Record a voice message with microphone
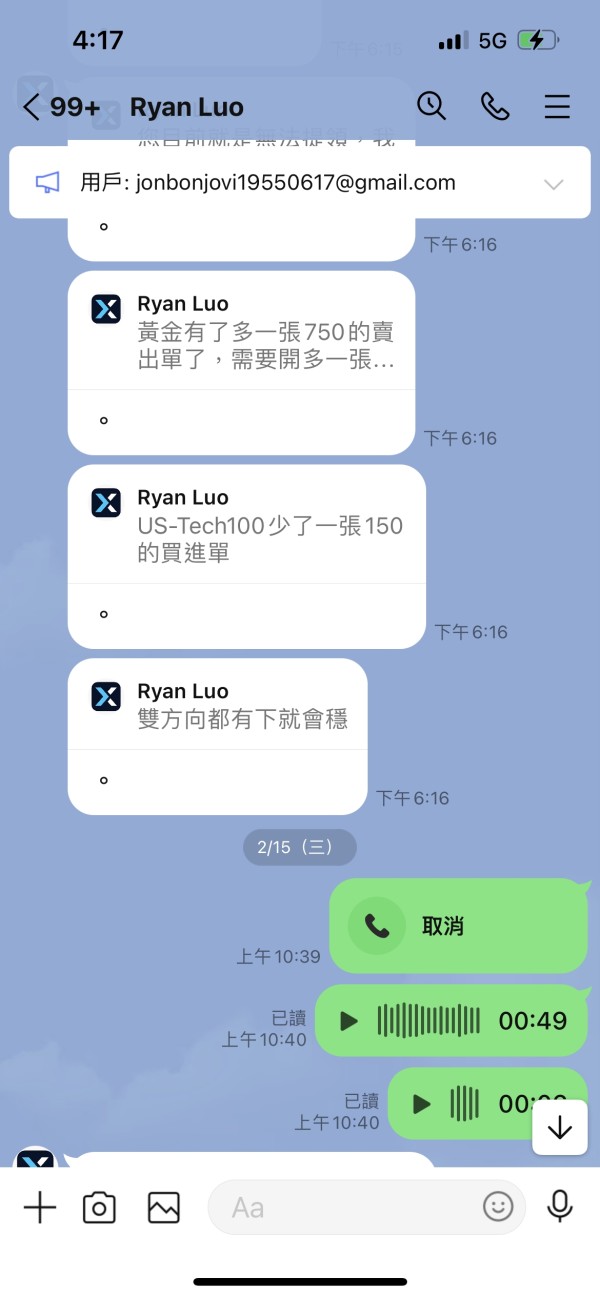The image size is (600, 1298). point(560,1207)
